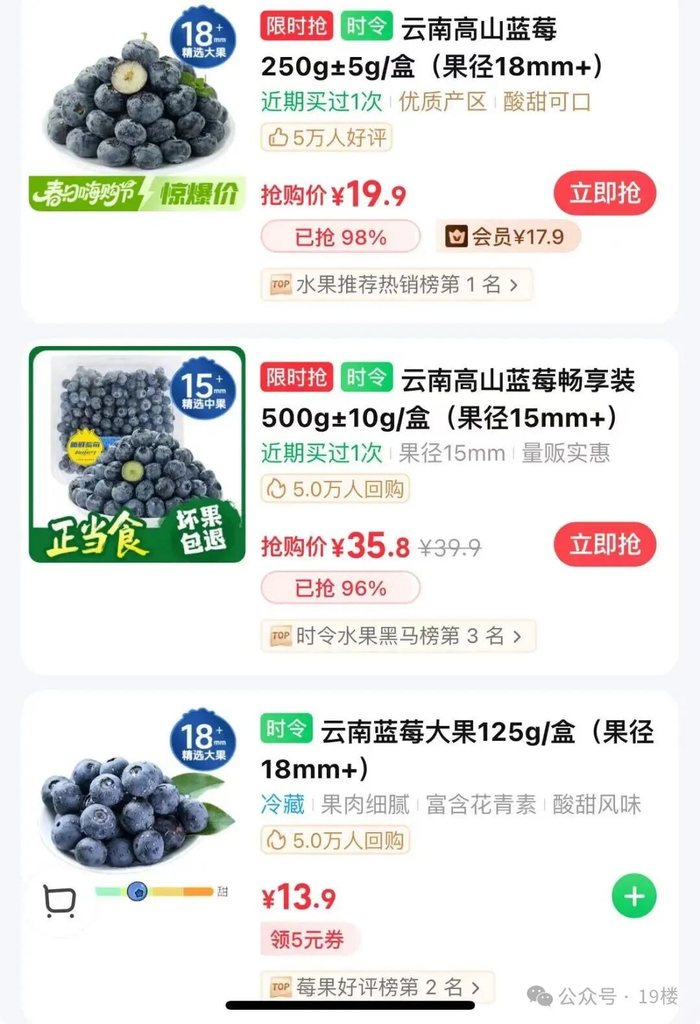
Task: Open the 时令水果黑马榜第3名 ranking link
Action: tap(398, 636)
